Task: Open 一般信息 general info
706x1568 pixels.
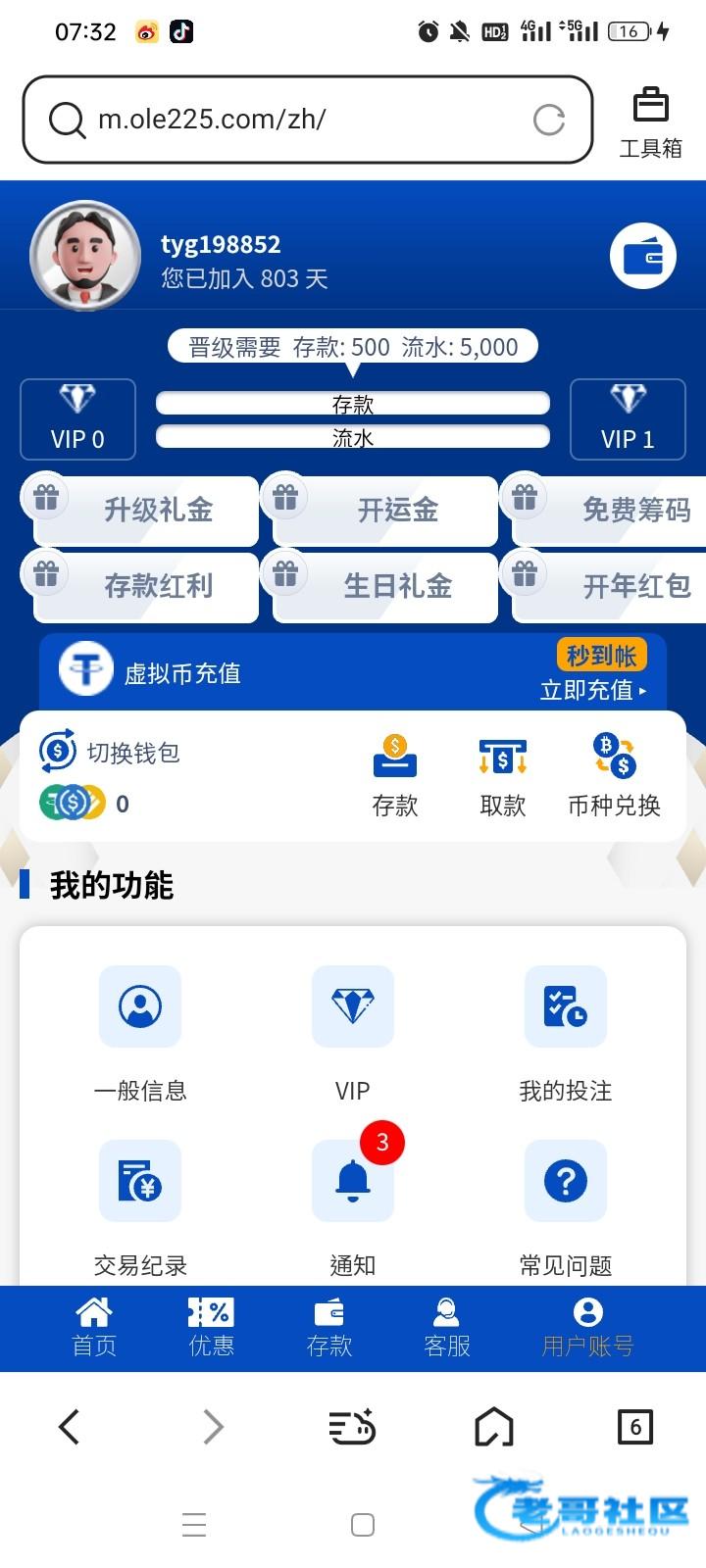Action: [x=140, y=1031]
